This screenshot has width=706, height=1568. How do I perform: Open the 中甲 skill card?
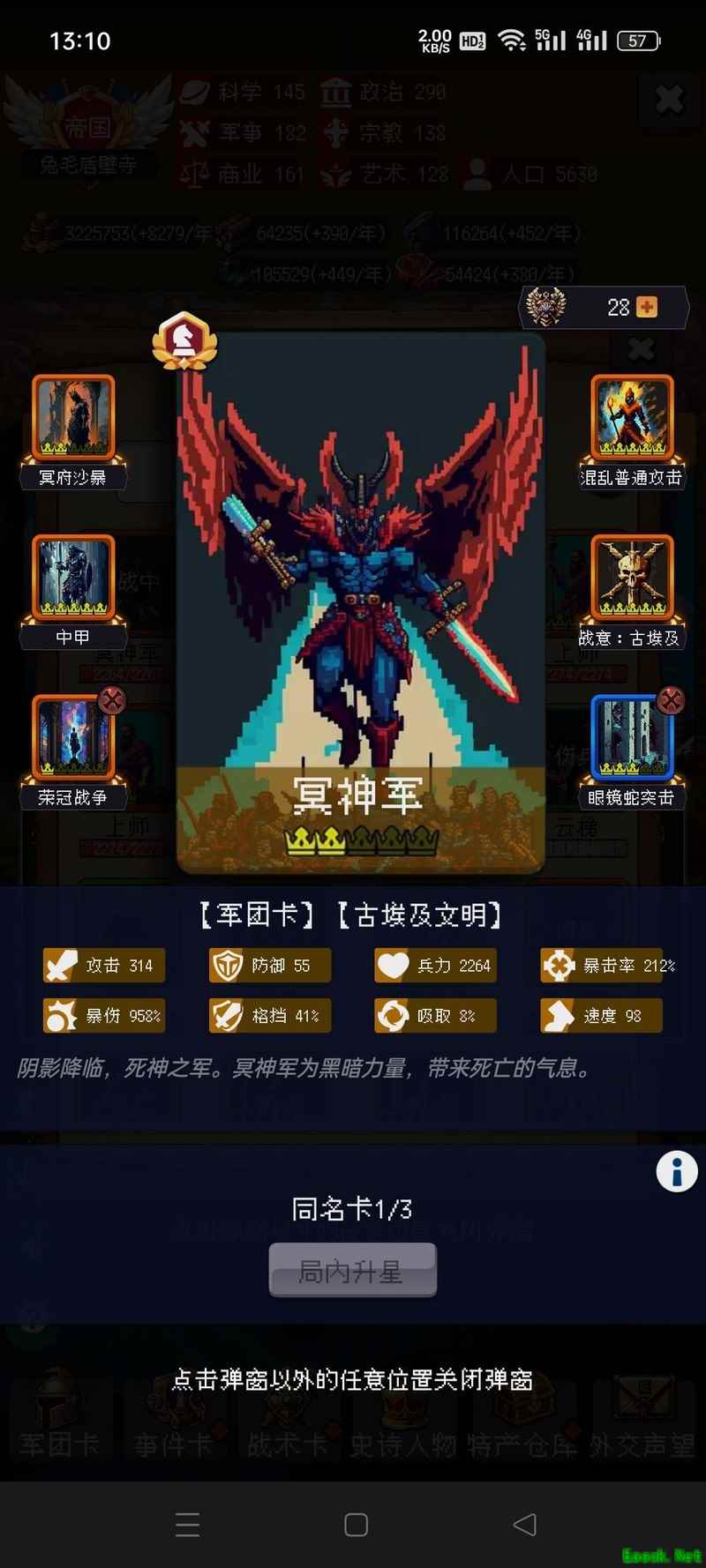pyautogui.click(x=74, y=577)
